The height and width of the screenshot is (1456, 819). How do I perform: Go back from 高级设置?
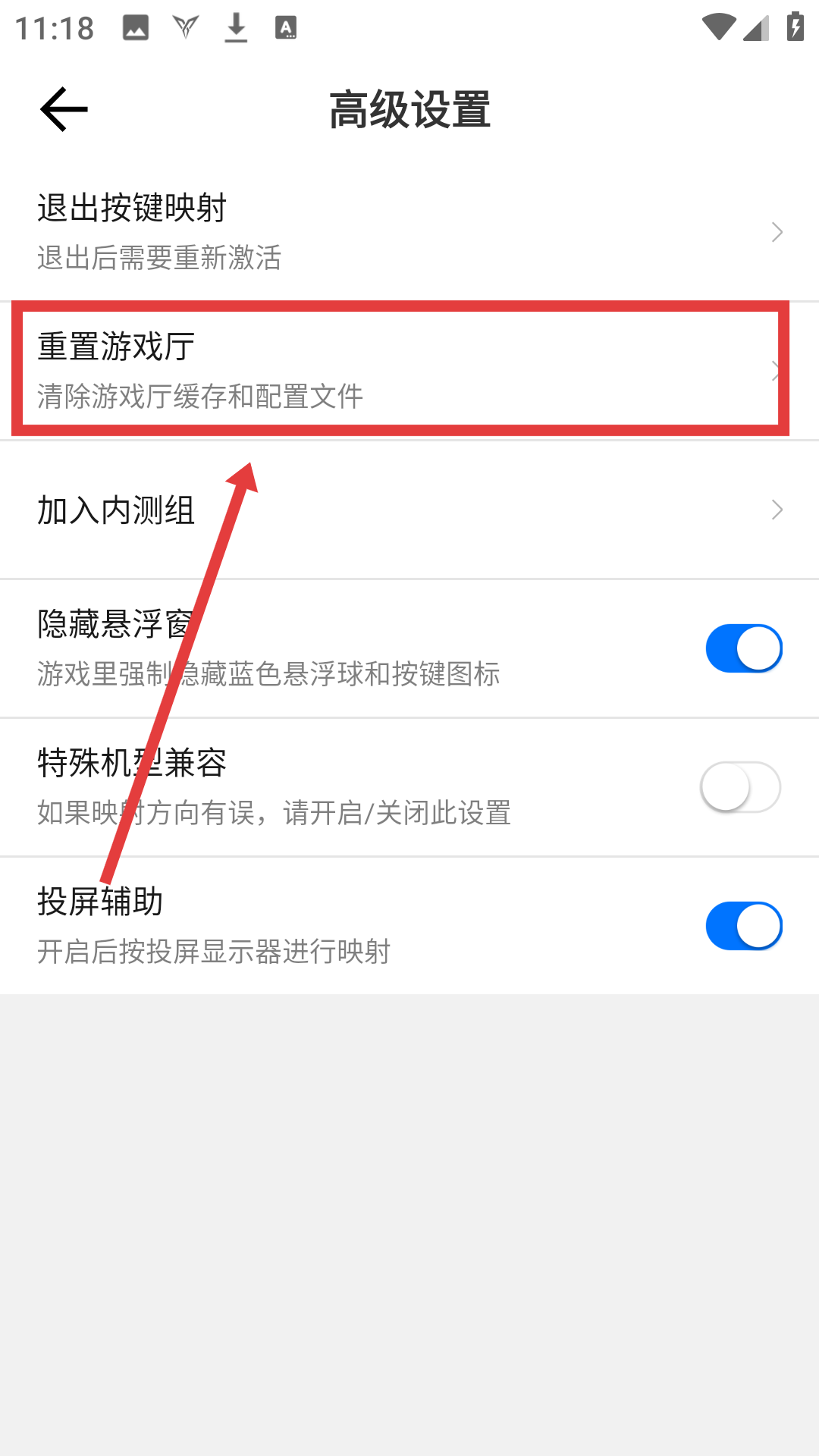coord(64,109)
